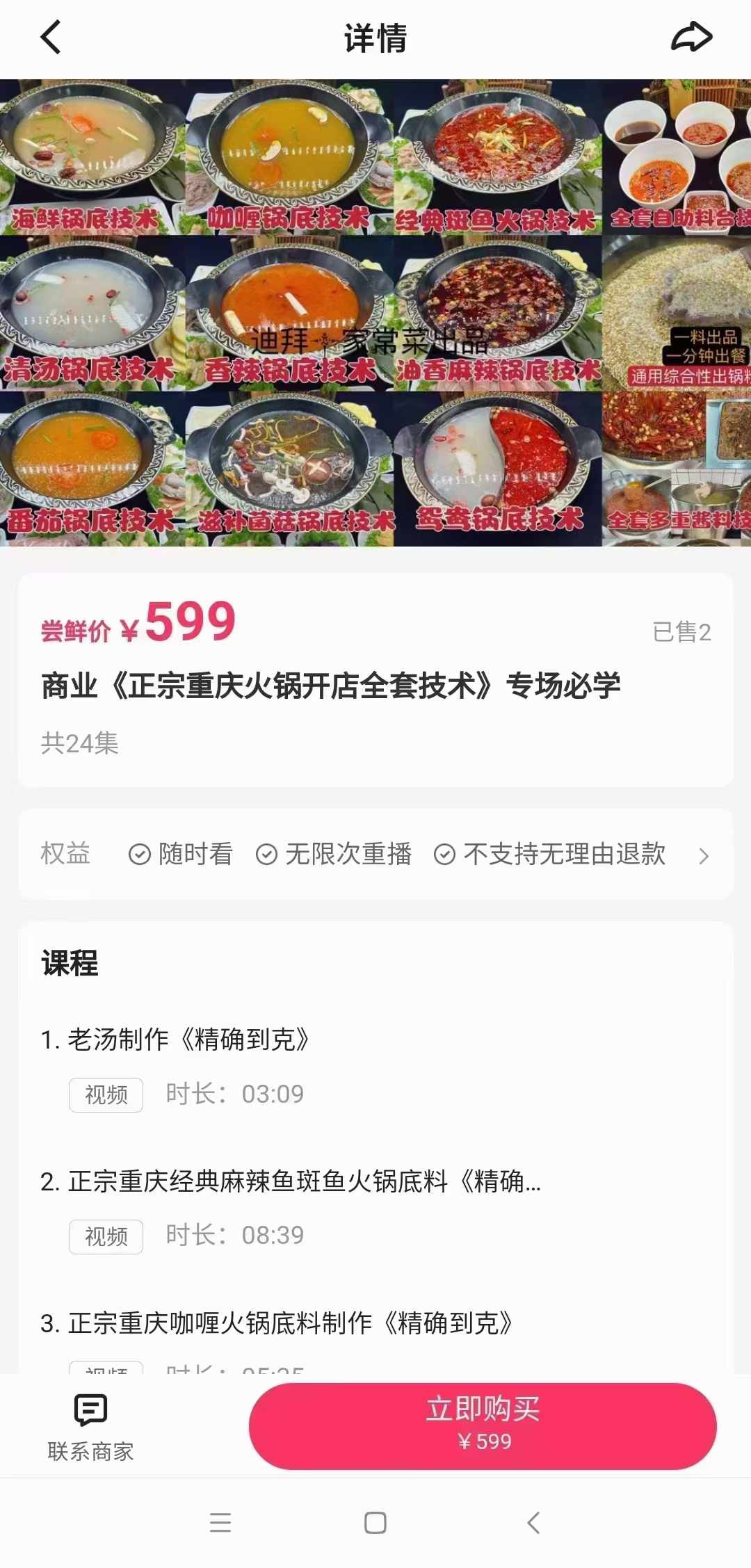The width and height of the screenshot is (751, 1568).
Task: Tap the 视频 tag under lesson 2
Action: (106, 1236)
